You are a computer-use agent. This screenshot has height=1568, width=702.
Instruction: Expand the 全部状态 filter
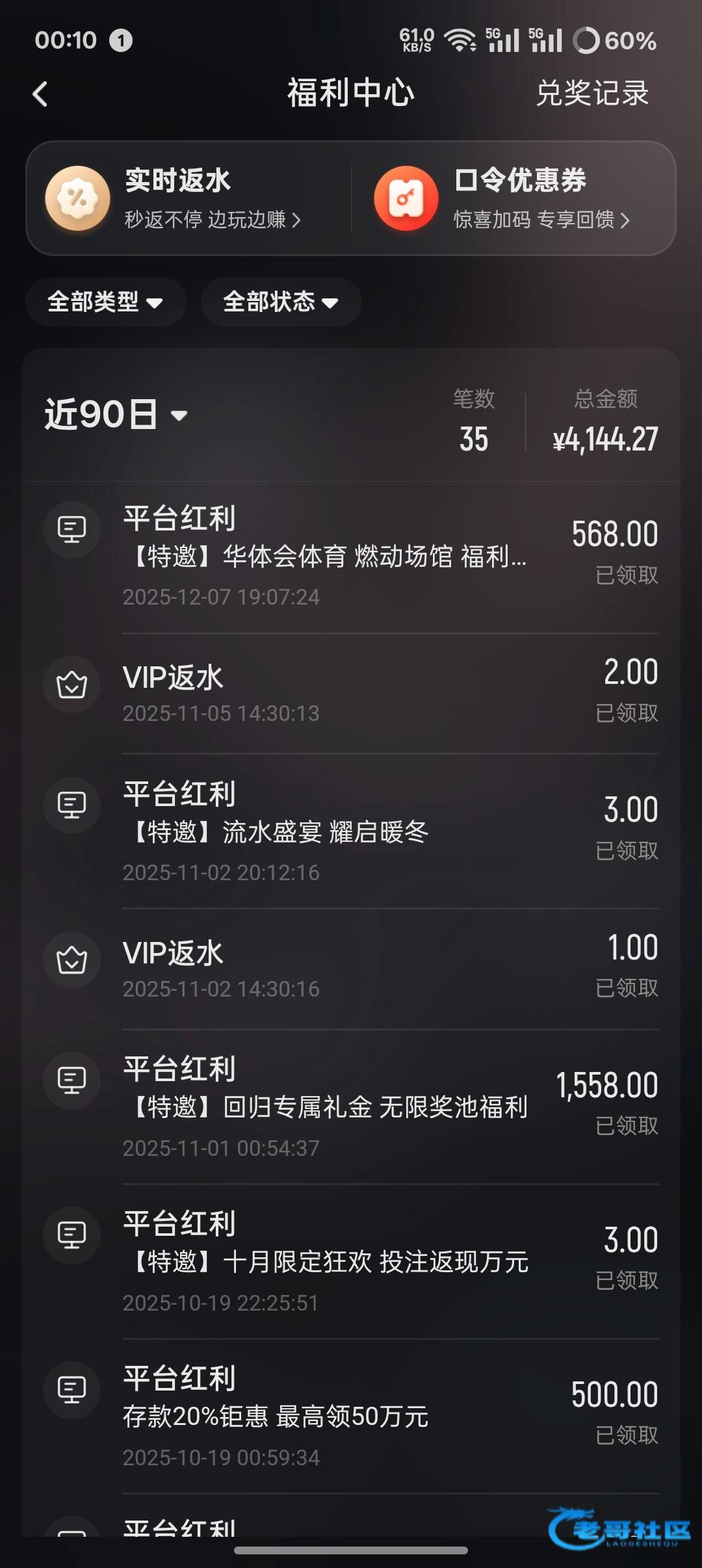coord(281,302)
